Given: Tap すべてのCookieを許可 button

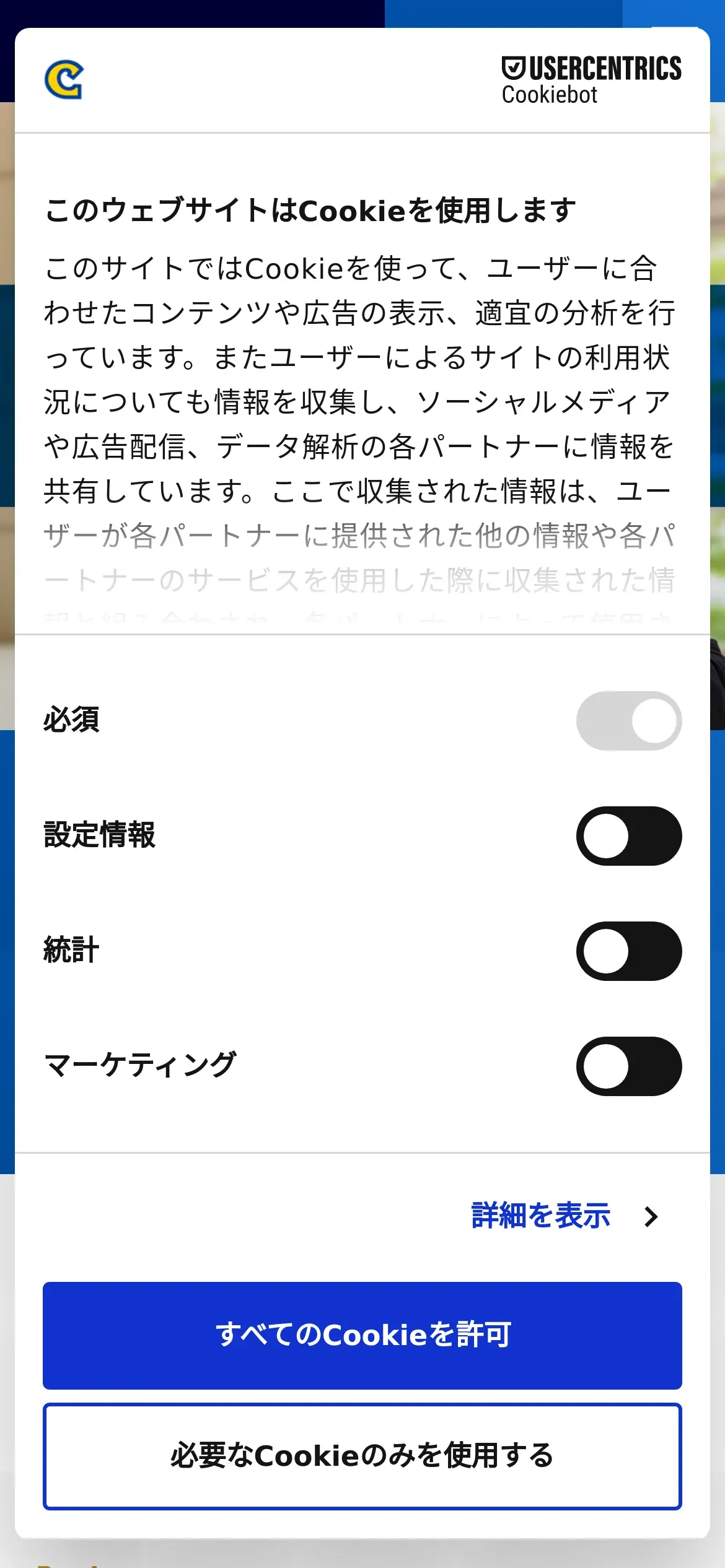Looking at the screenshot, I should (362, 1335).
